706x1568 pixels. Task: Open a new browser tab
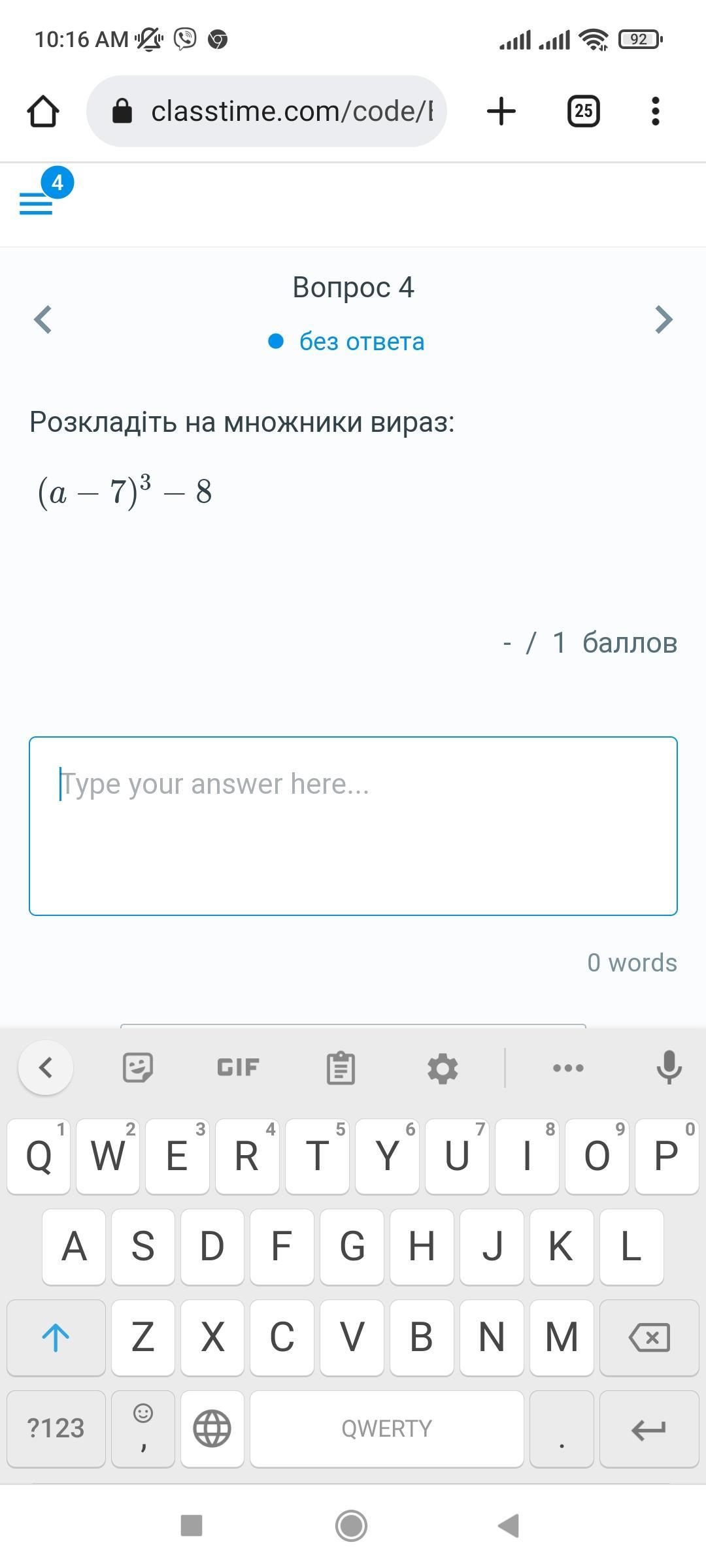coord(501,111)
